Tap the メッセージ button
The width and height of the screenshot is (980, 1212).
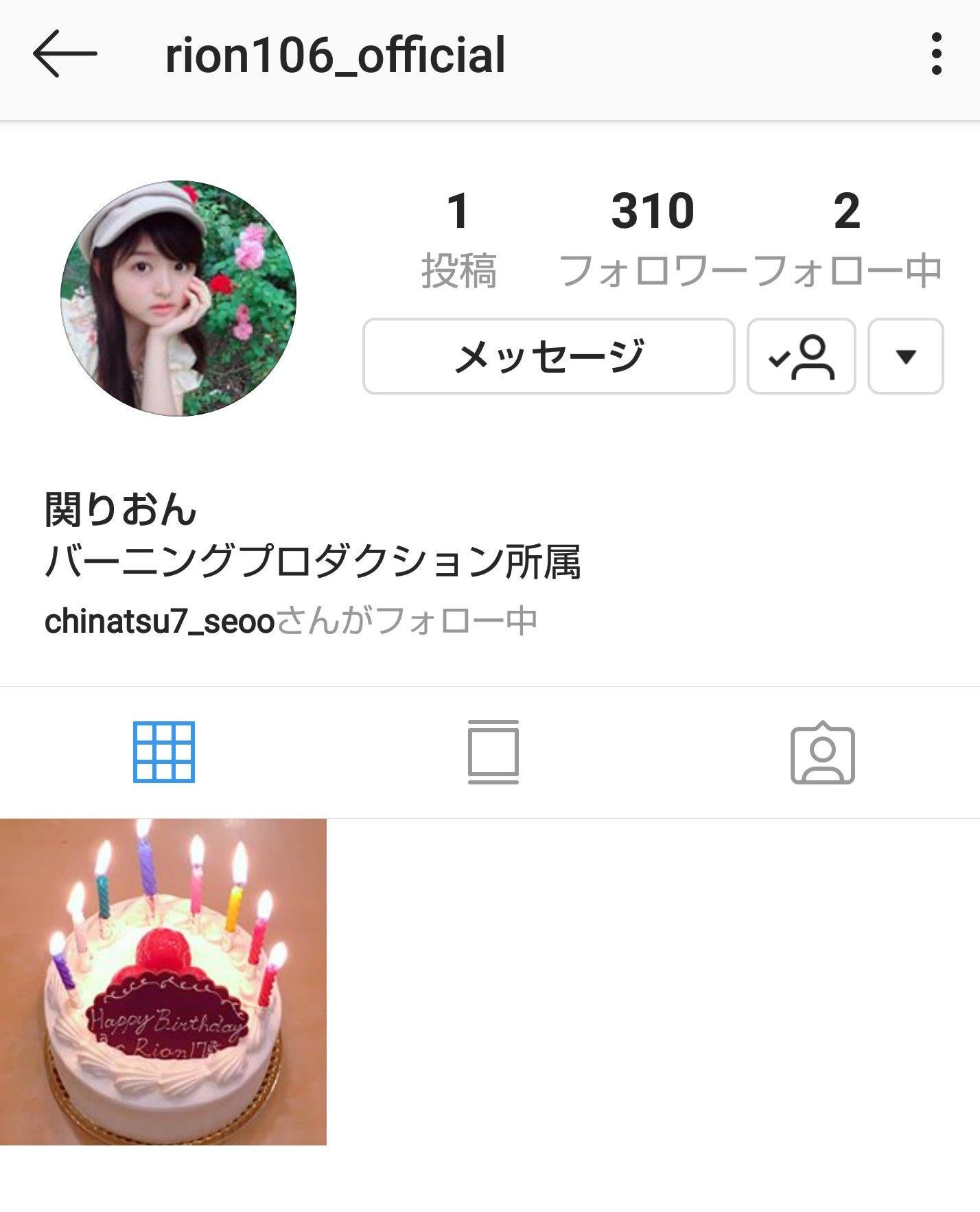[548, 356]
